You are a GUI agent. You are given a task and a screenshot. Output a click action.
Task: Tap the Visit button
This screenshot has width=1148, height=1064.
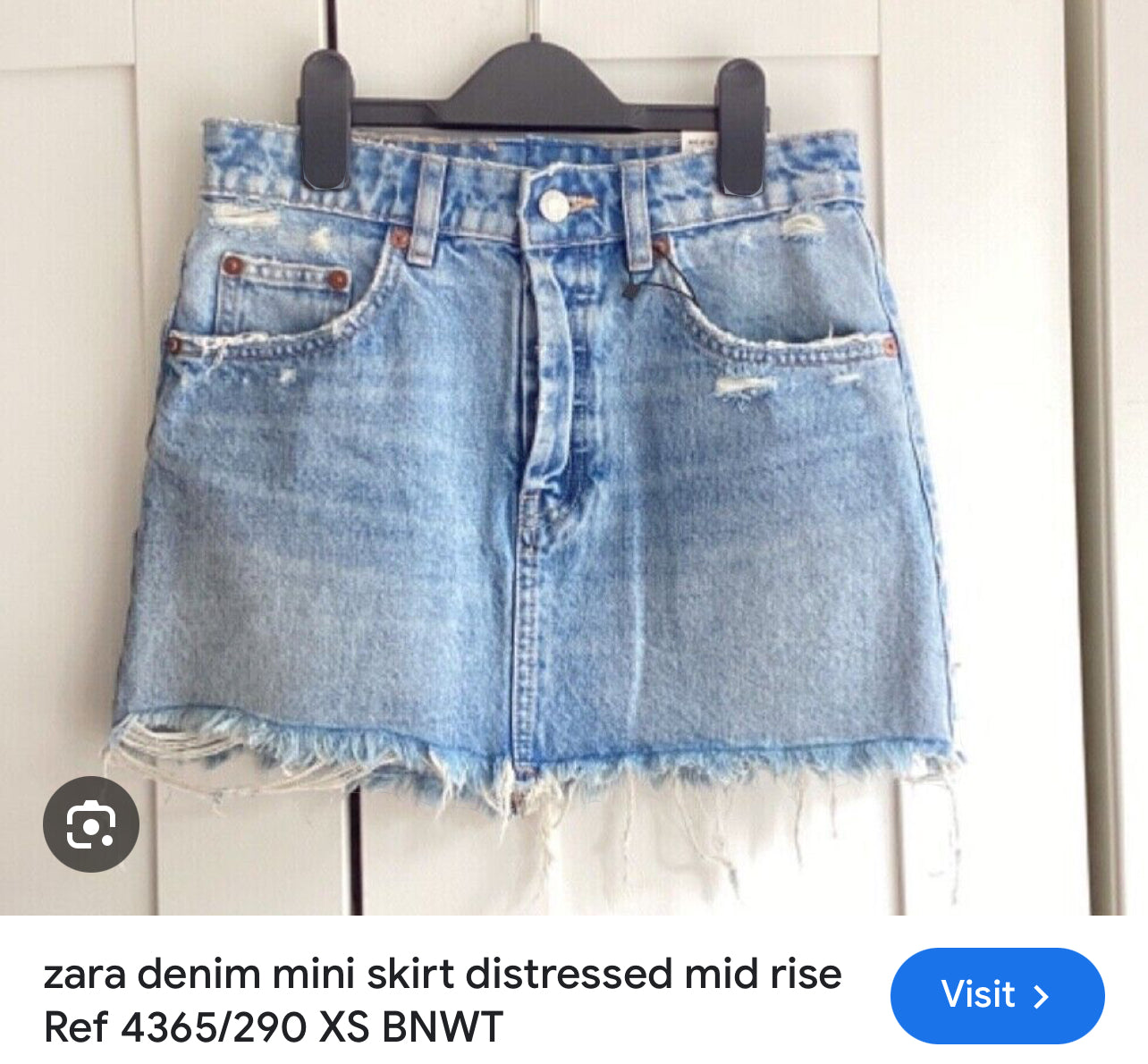tap(997, 995)
